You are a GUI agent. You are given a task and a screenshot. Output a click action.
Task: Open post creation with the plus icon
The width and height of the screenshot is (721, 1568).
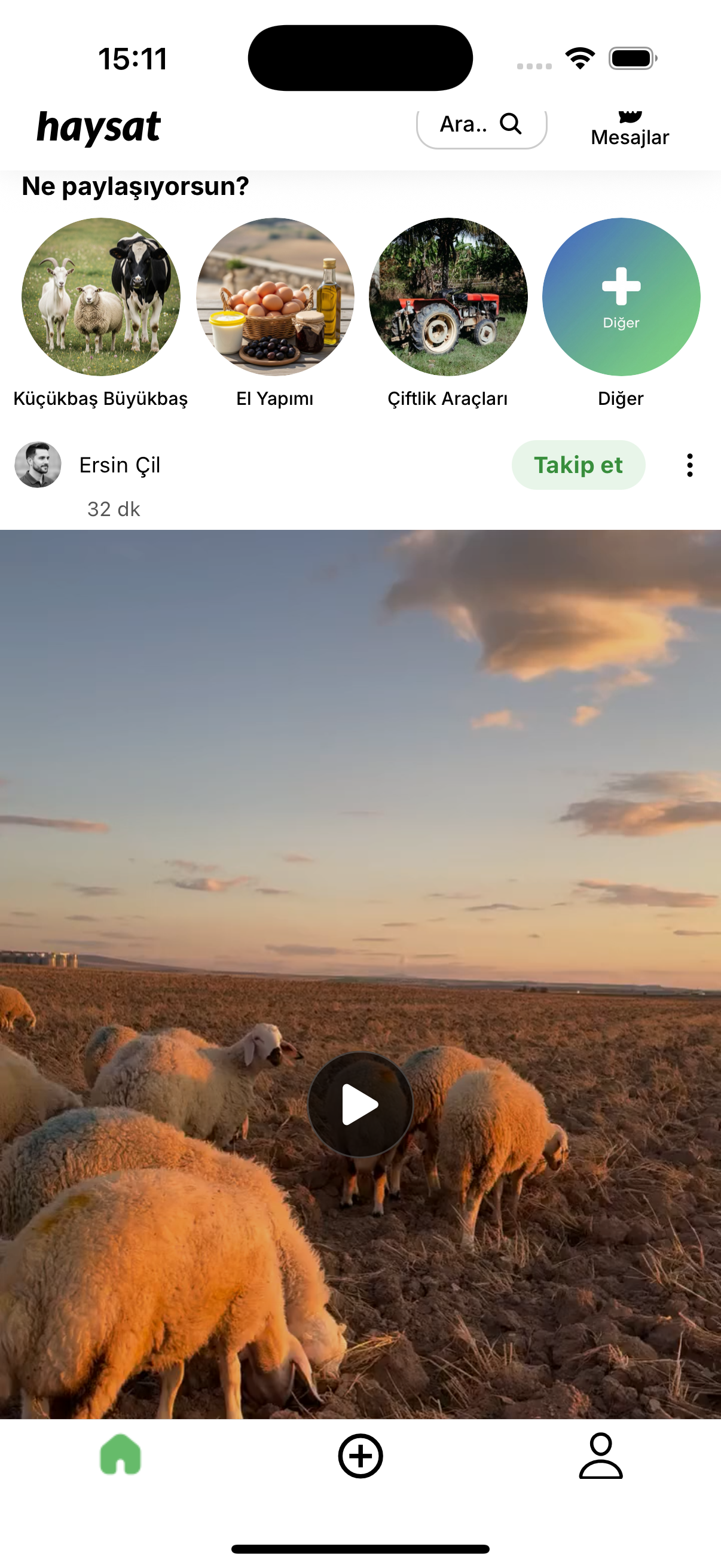[x=360, y=1456]
